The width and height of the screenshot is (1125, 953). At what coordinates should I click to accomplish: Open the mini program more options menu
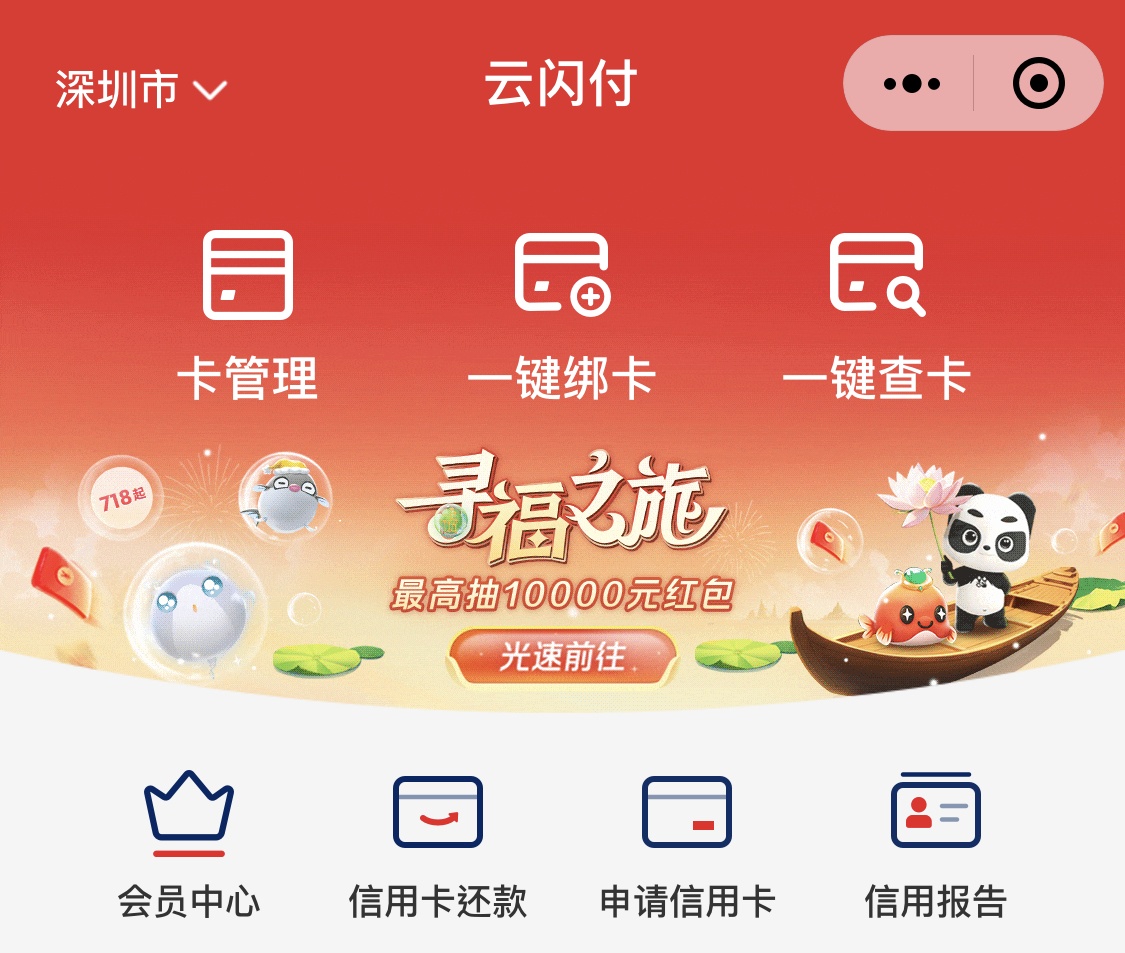click(x=911, y=84)
